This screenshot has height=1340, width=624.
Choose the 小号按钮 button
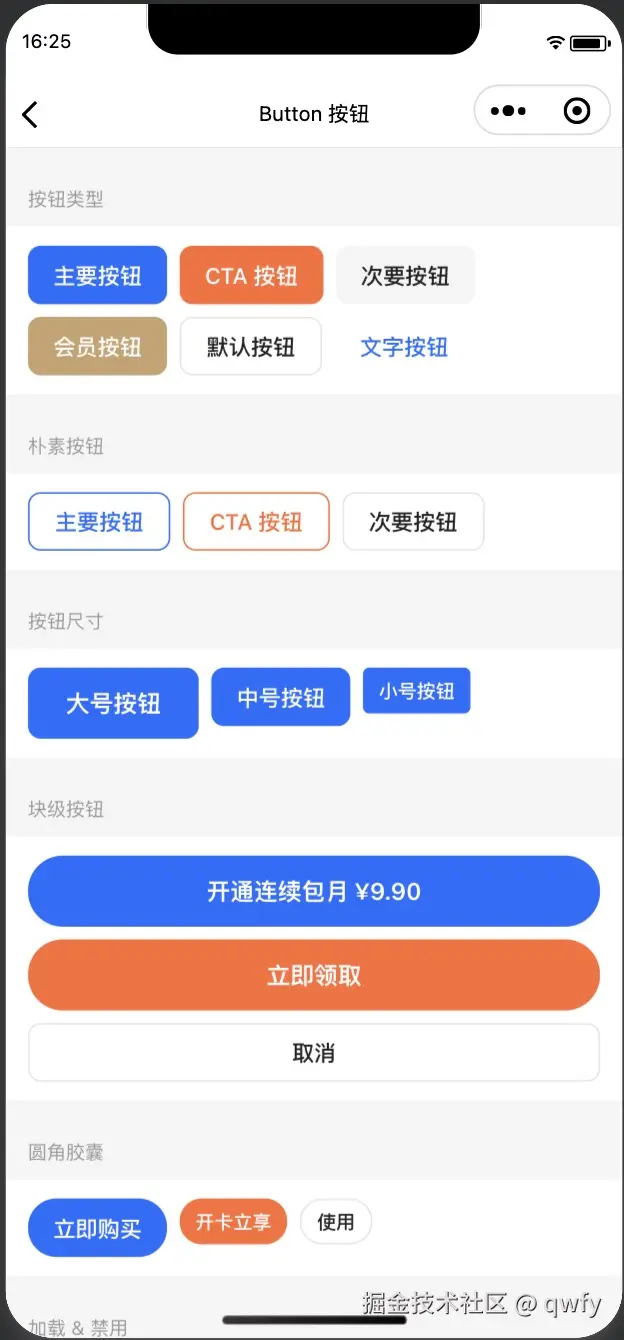416,691
